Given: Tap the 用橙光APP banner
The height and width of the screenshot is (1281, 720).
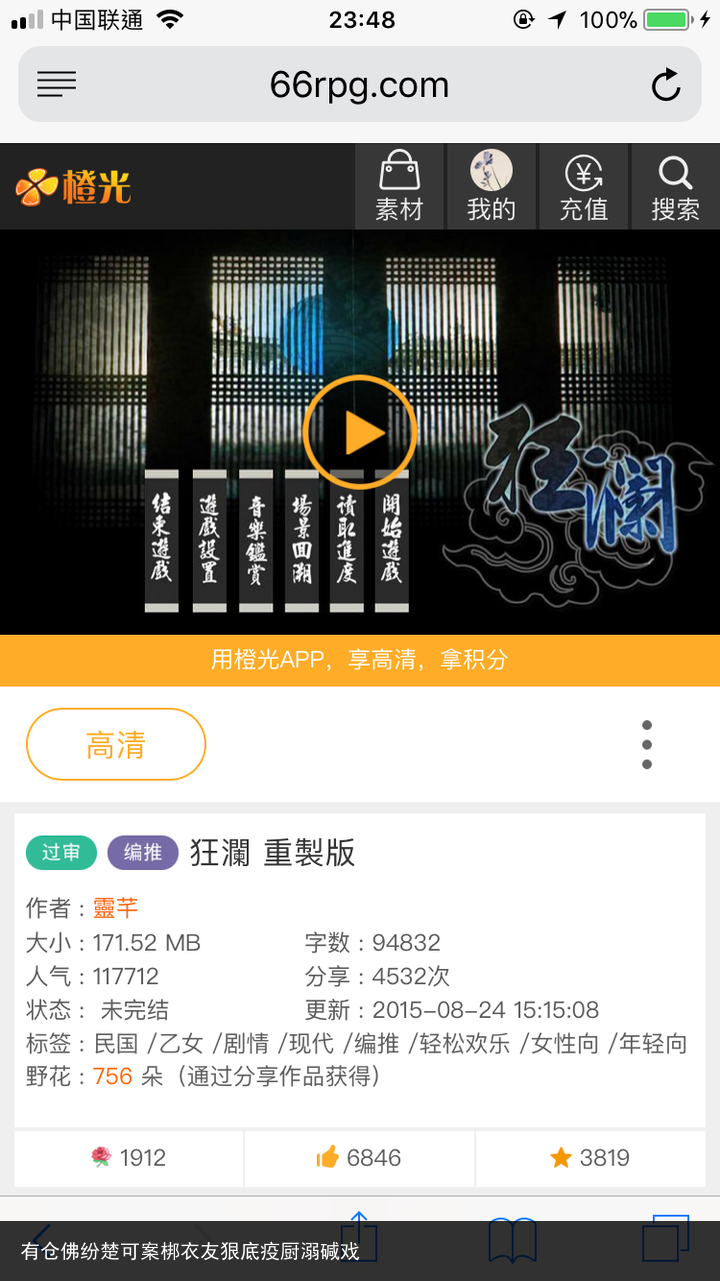Looking at the screenshot, I should pyautogui.click(x=359, y=660).
